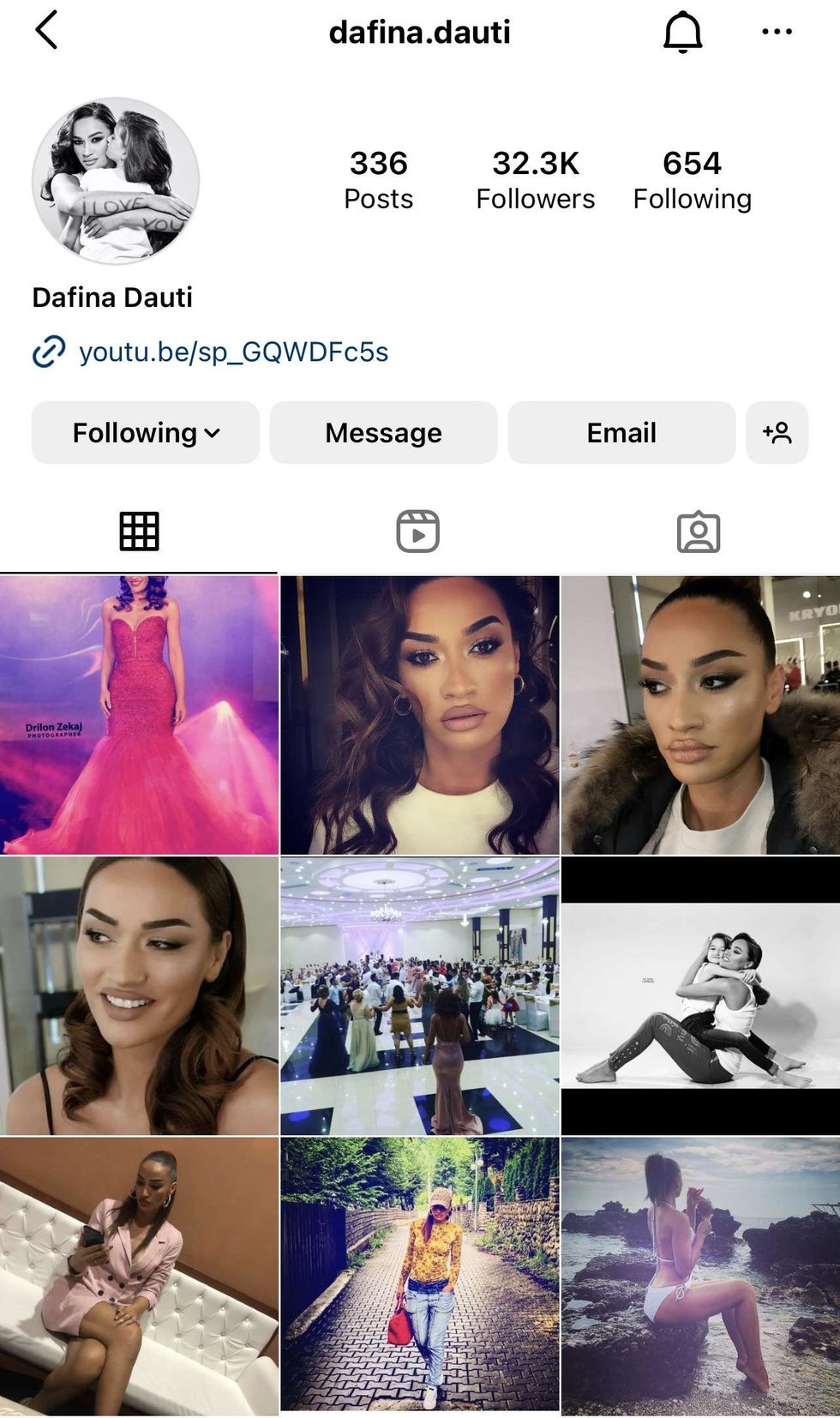Open the pink gown post
The image size is (840, 1418).
click(x=139, y=715)
